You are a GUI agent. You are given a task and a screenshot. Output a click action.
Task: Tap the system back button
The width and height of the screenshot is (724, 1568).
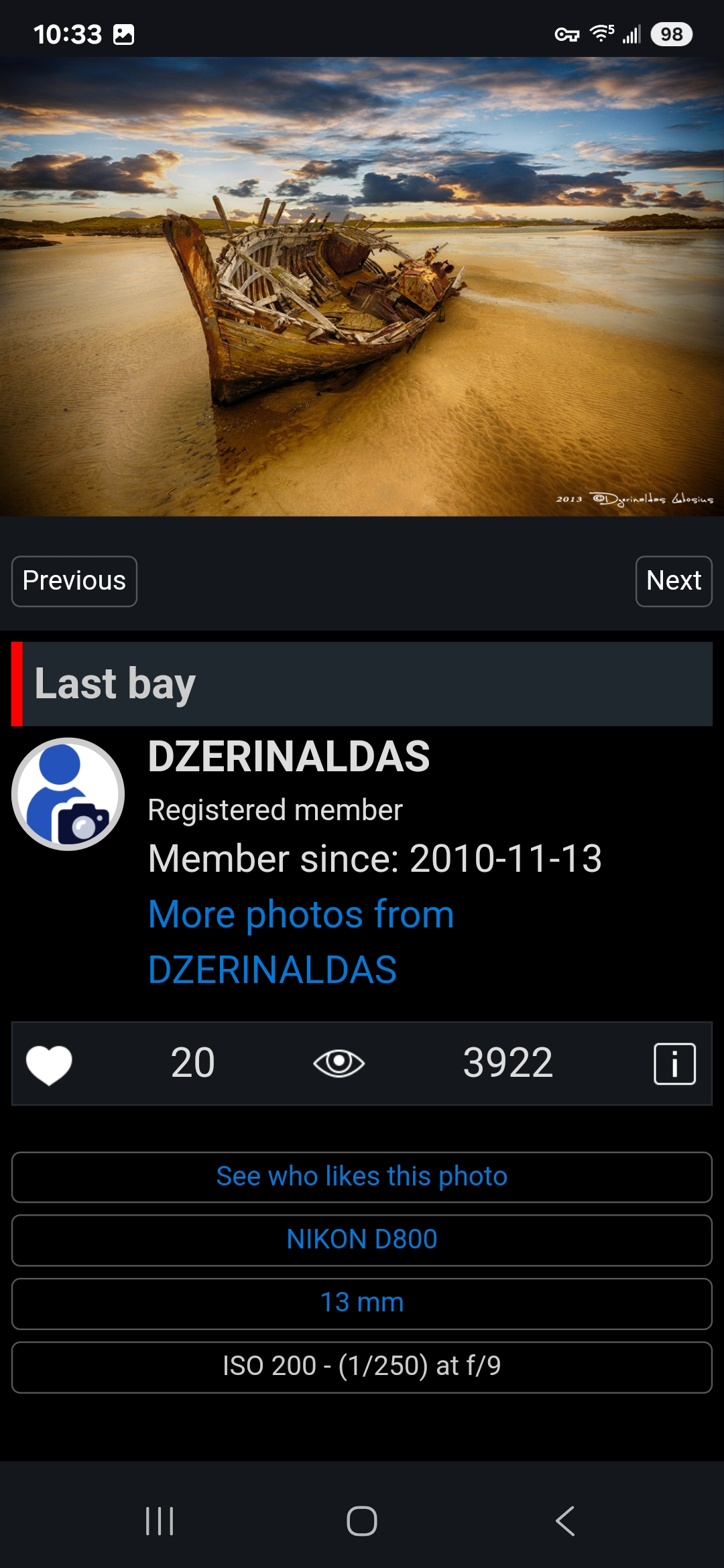565,1521
